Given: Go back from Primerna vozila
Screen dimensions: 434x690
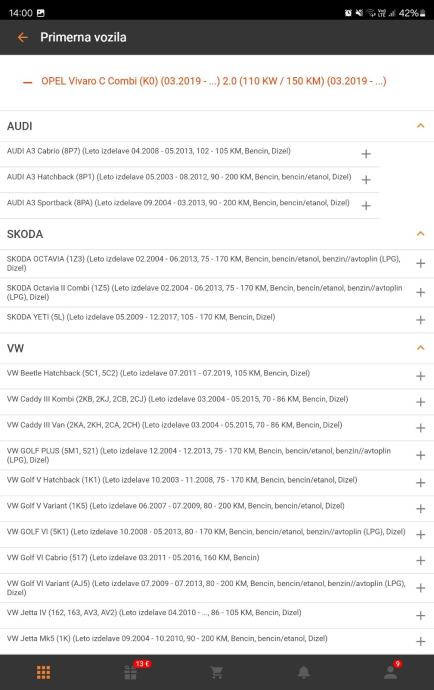Looking at the screenshot, I should point(23,37).
